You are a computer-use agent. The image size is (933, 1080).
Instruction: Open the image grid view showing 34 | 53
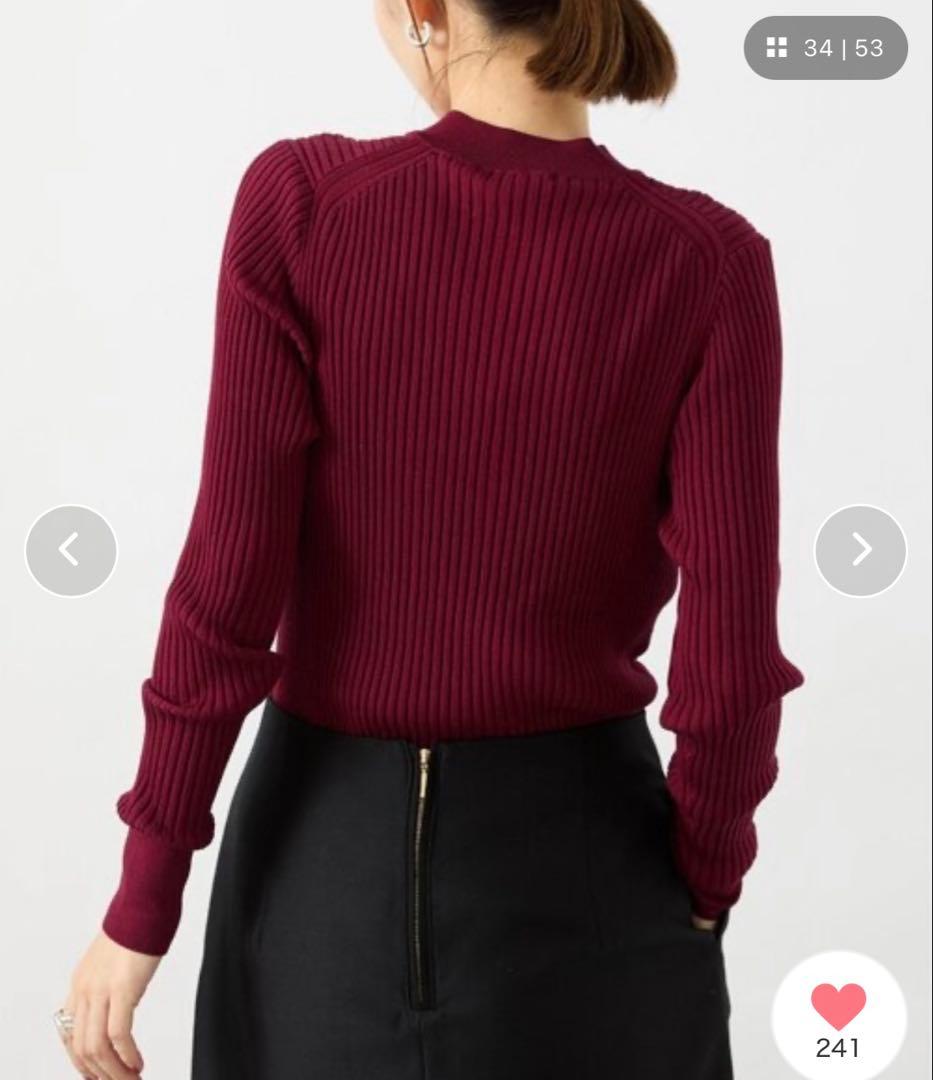pos(825,48)
